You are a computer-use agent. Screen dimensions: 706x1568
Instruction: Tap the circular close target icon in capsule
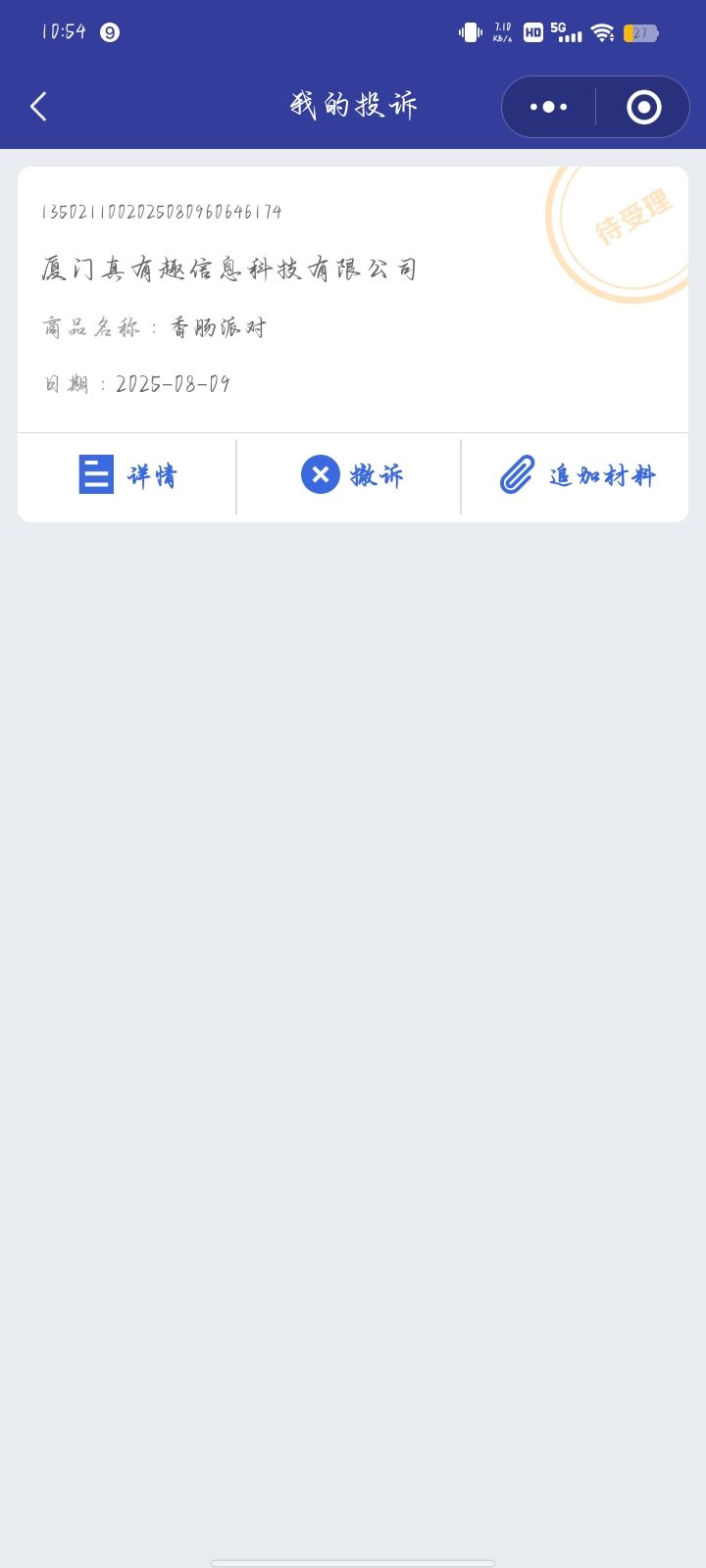[643, 106]
